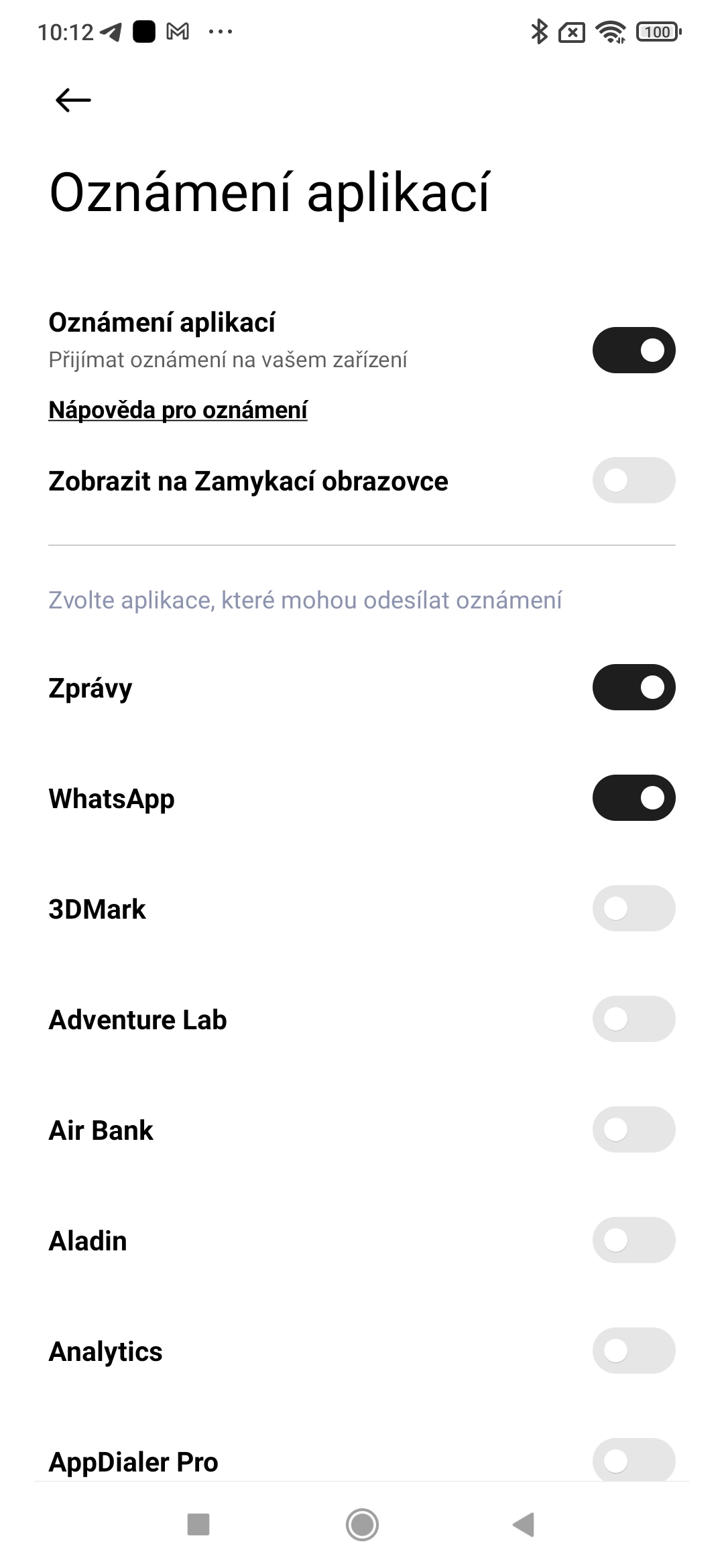
Task: Switch on Adventure Lab notifications
Action: click(x=633, y=1019)
